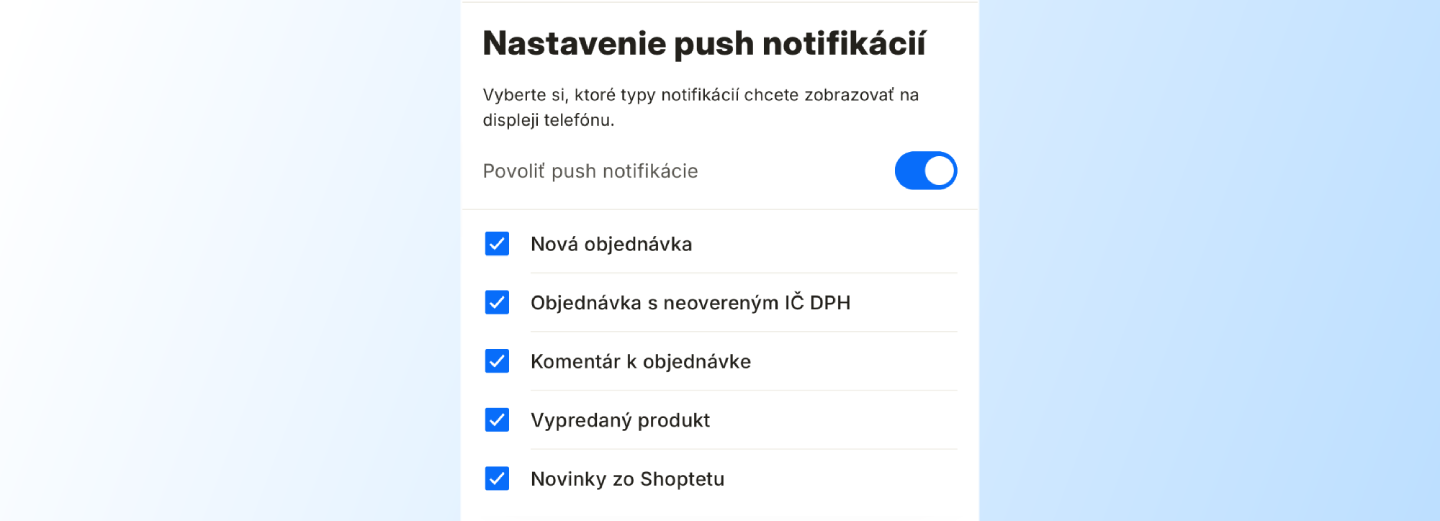Untick the Novinky zo Shoptetu checkbox

pyautogui.click(x=497, y=479)
